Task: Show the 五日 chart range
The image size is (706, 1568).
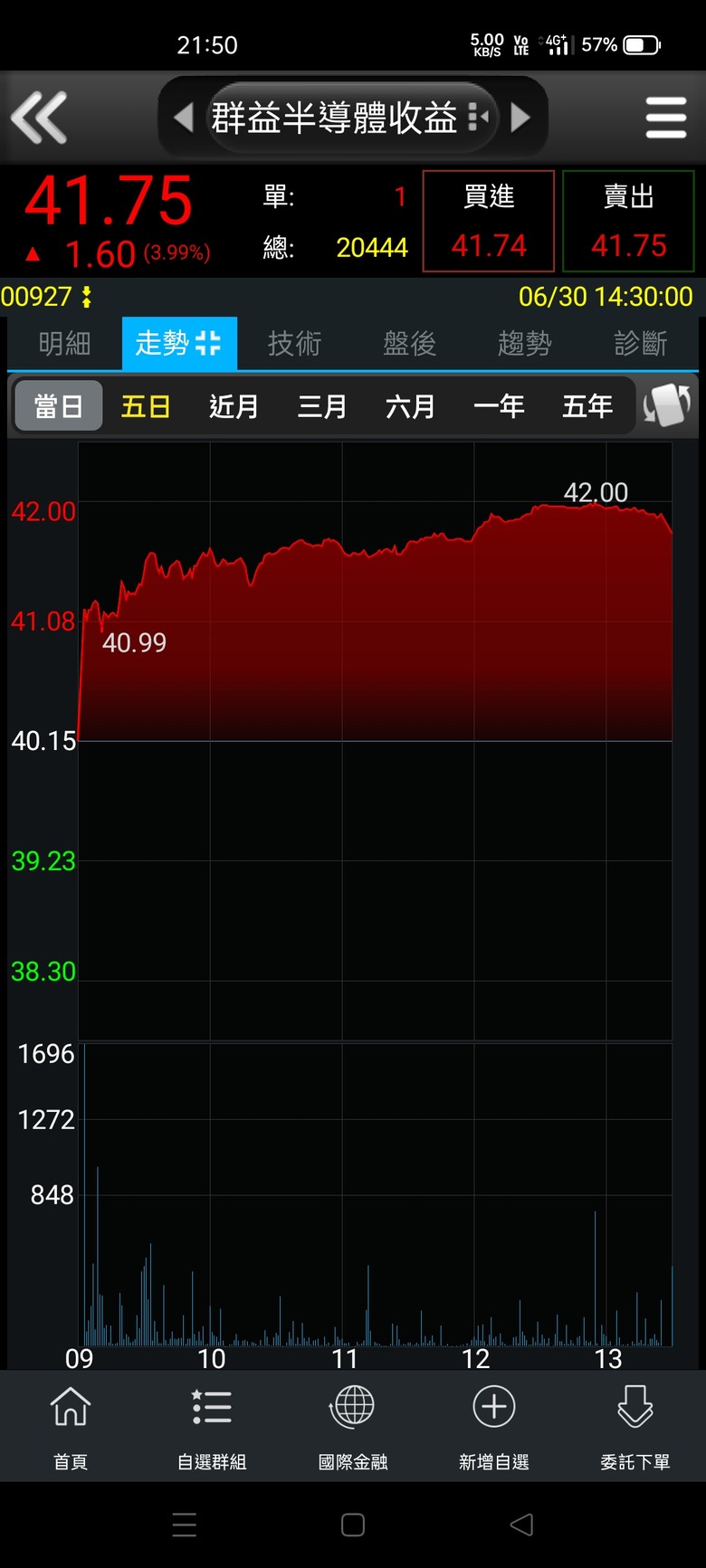Action: tap(146, 406)
